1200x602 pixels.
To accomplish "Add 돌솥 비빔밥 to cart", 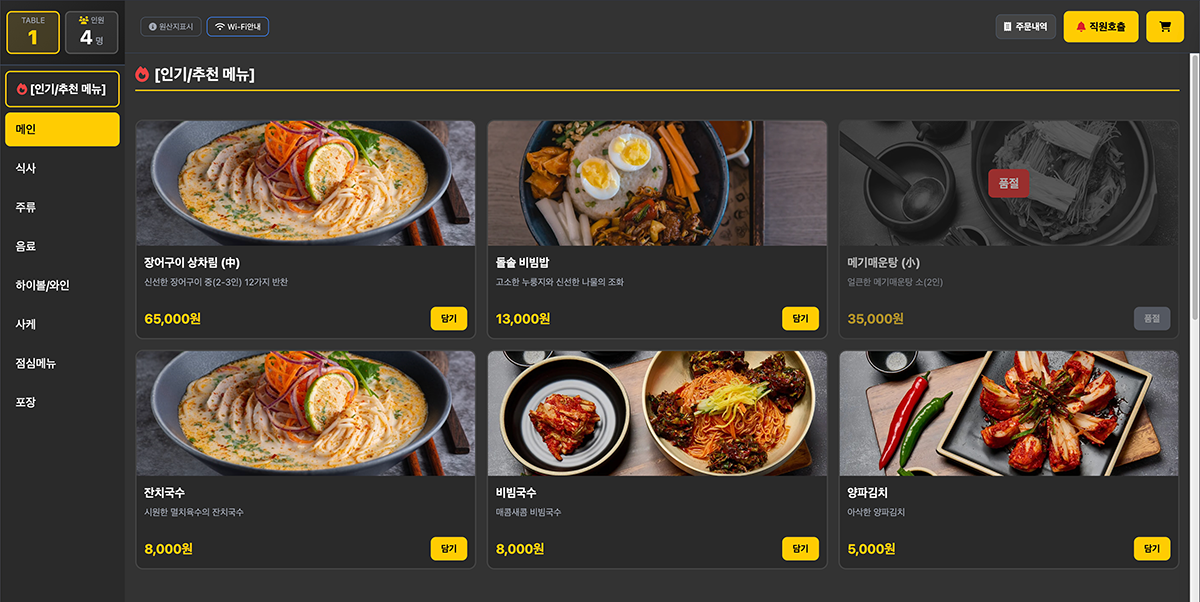I will 800,319.
